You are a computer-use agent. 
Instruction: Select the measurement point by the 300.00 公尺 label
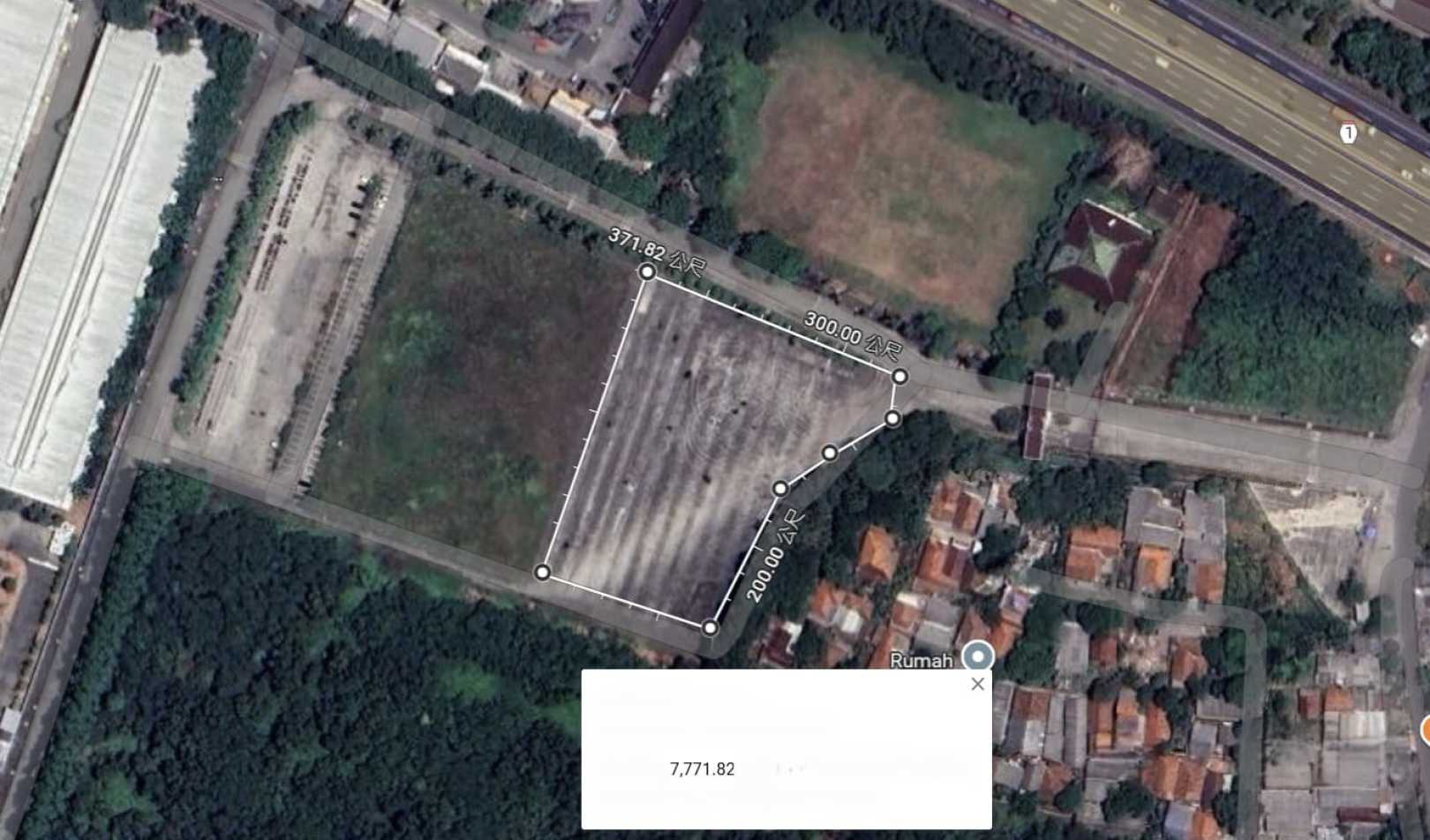pyautogui.click(x=899, y=377)
